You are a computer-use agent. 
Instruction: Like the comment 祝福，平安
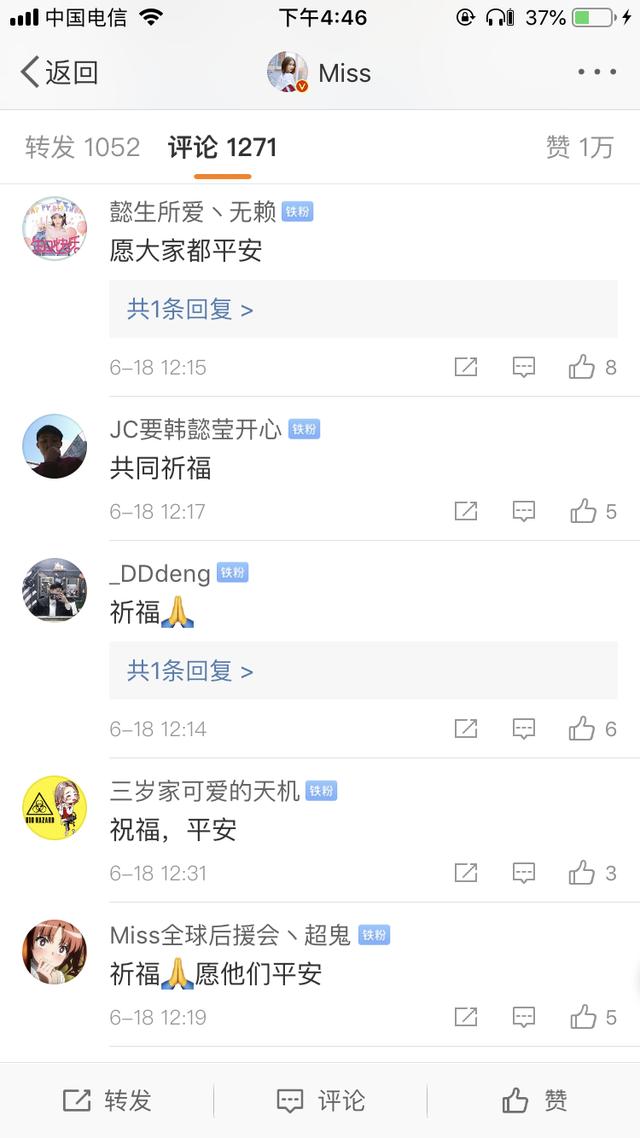point(583,873)
